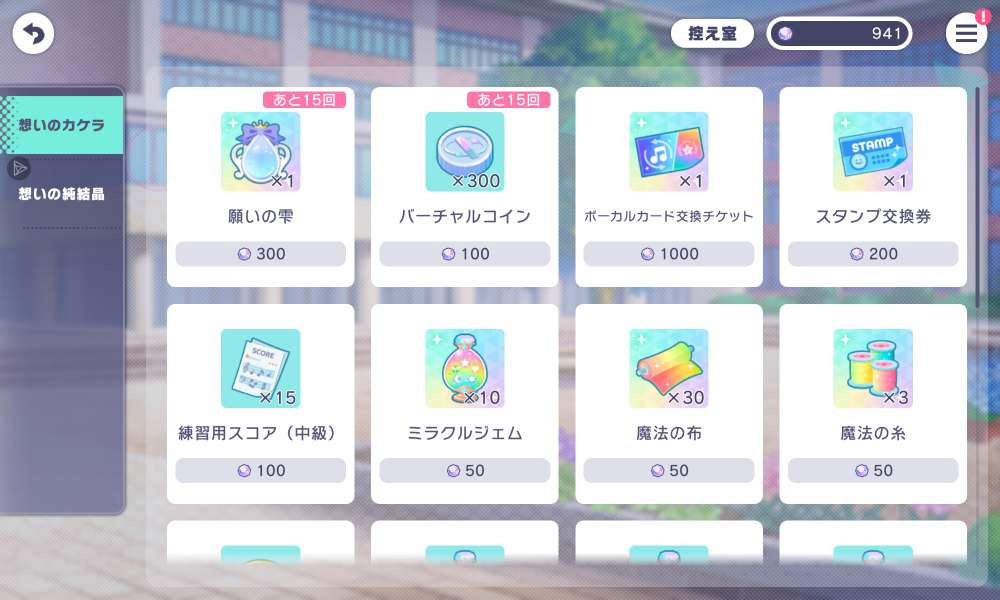Image resolution: width=1000 pixels, height=600 pixels.
Task: Open the hamburger menu
Action: point(966,34)
